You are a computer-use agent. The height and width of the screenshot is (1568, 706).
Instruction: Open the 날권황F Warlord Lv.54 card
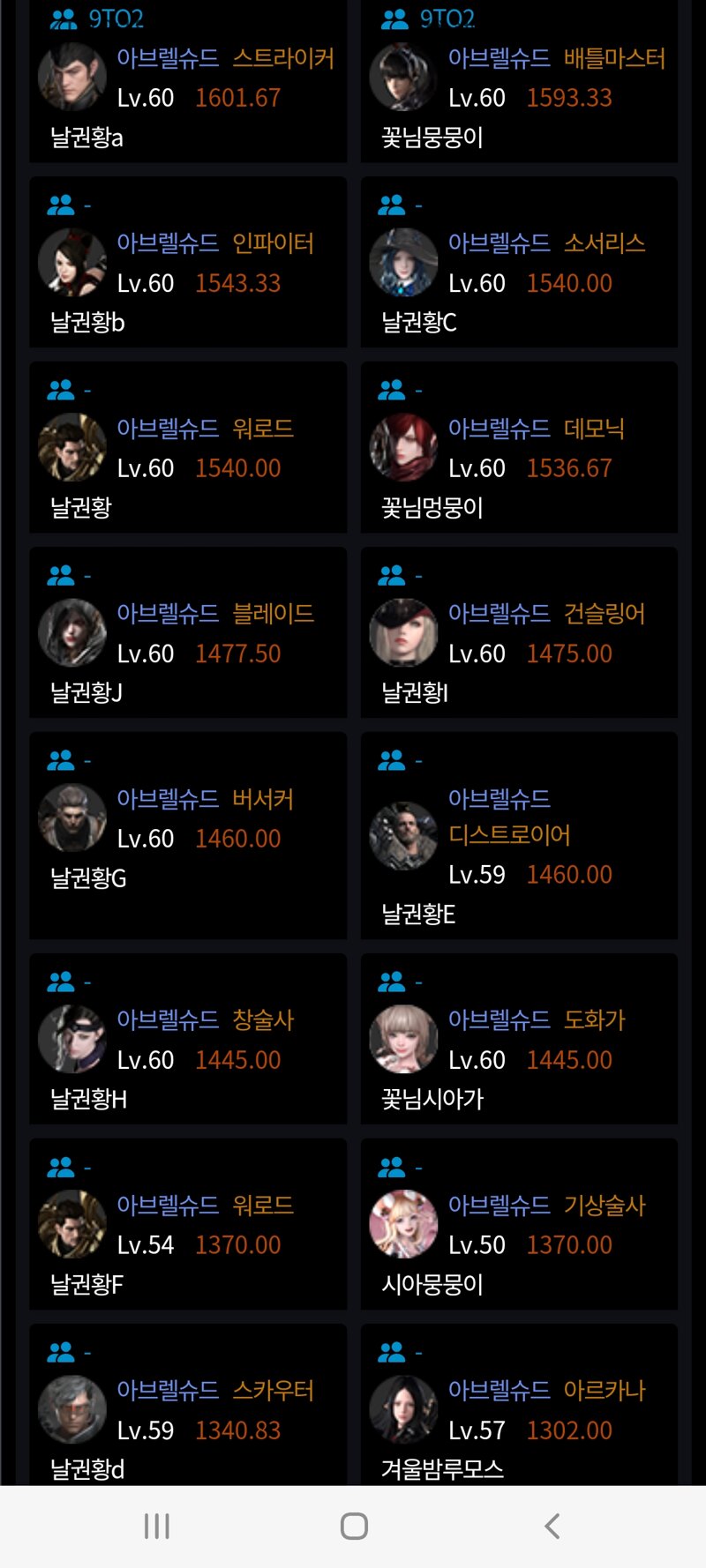pos(187,1224)
